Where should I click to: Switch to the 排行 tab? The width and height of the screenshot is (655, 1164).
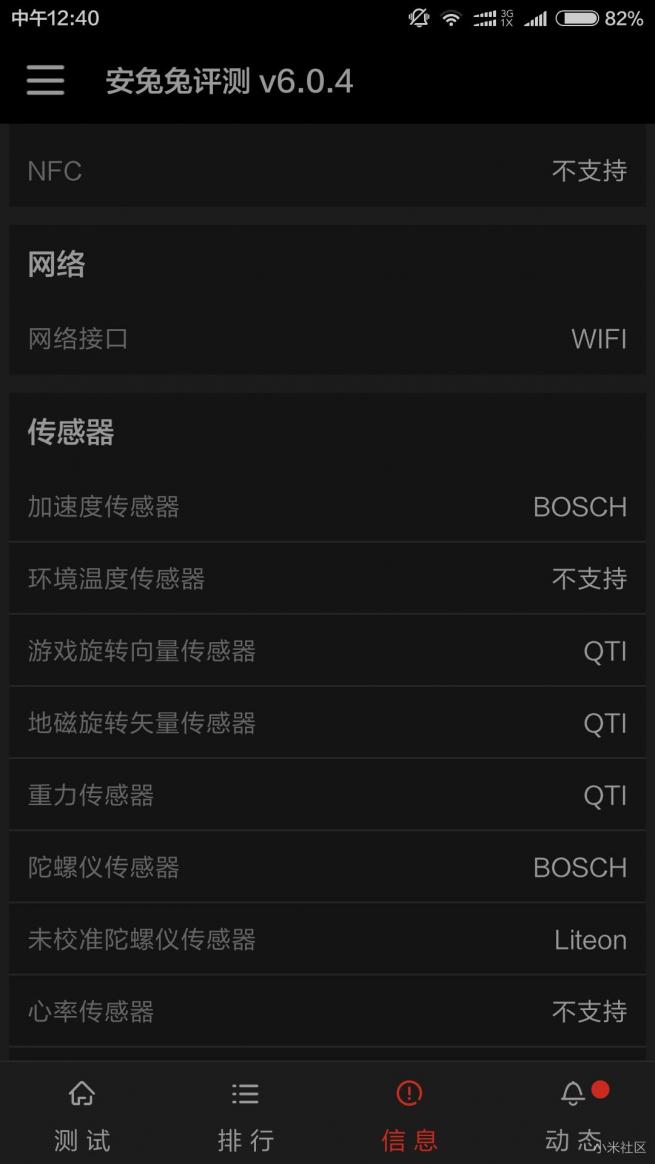tap(245, 1114)
